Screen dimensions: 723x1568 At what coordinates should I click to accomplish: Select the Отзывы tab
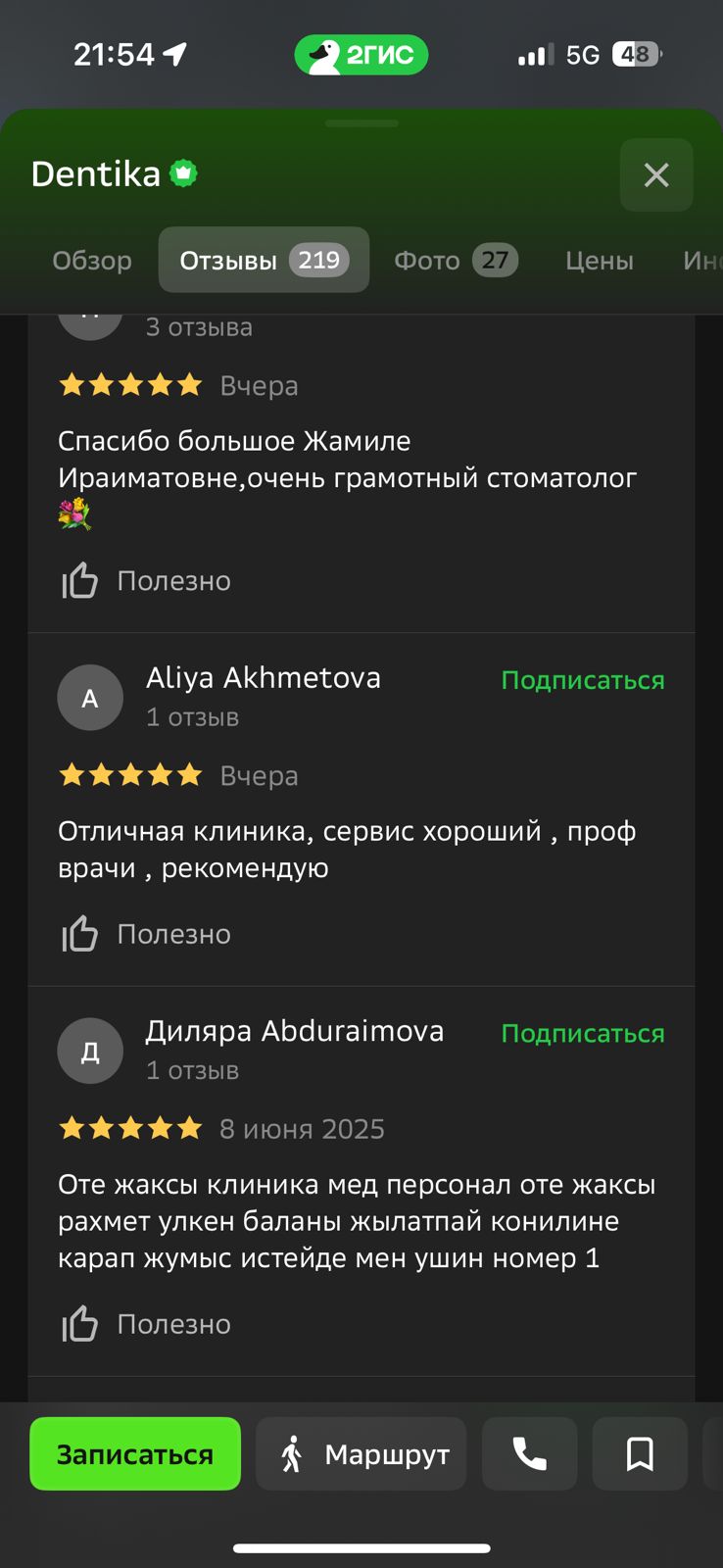pos(263,261)
